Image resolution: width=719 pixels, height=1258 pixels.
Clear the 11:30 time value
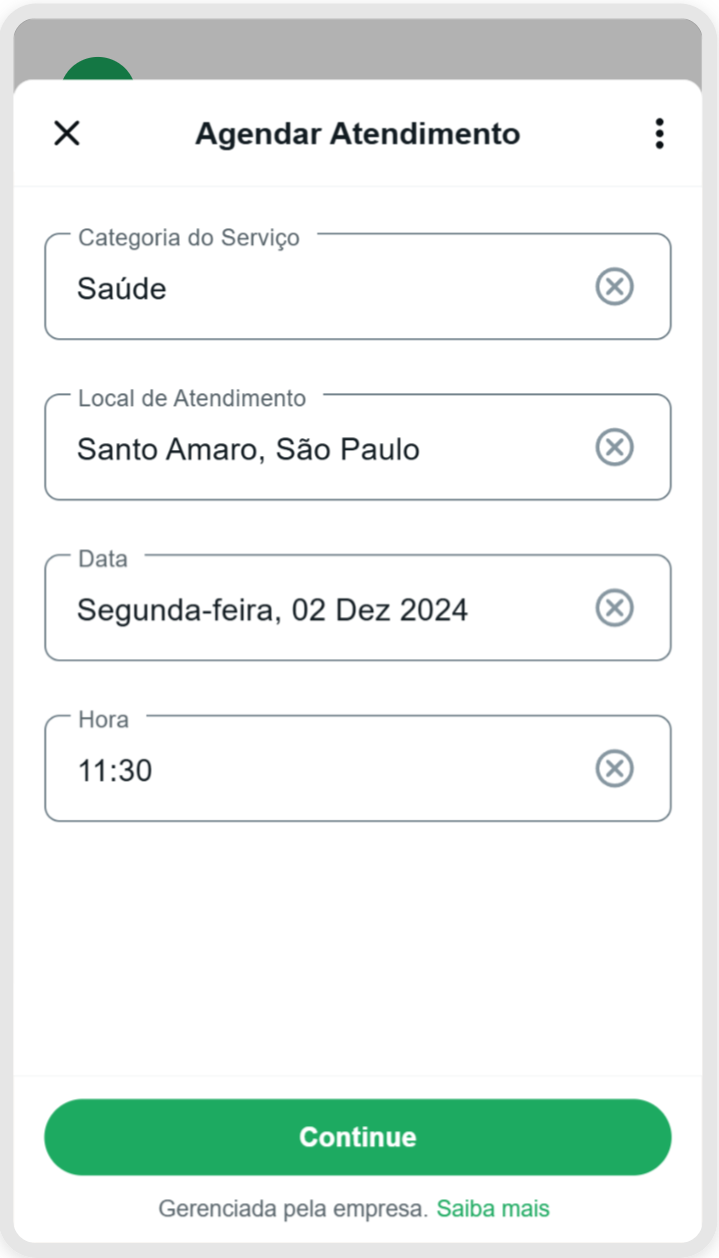[614, 769]
